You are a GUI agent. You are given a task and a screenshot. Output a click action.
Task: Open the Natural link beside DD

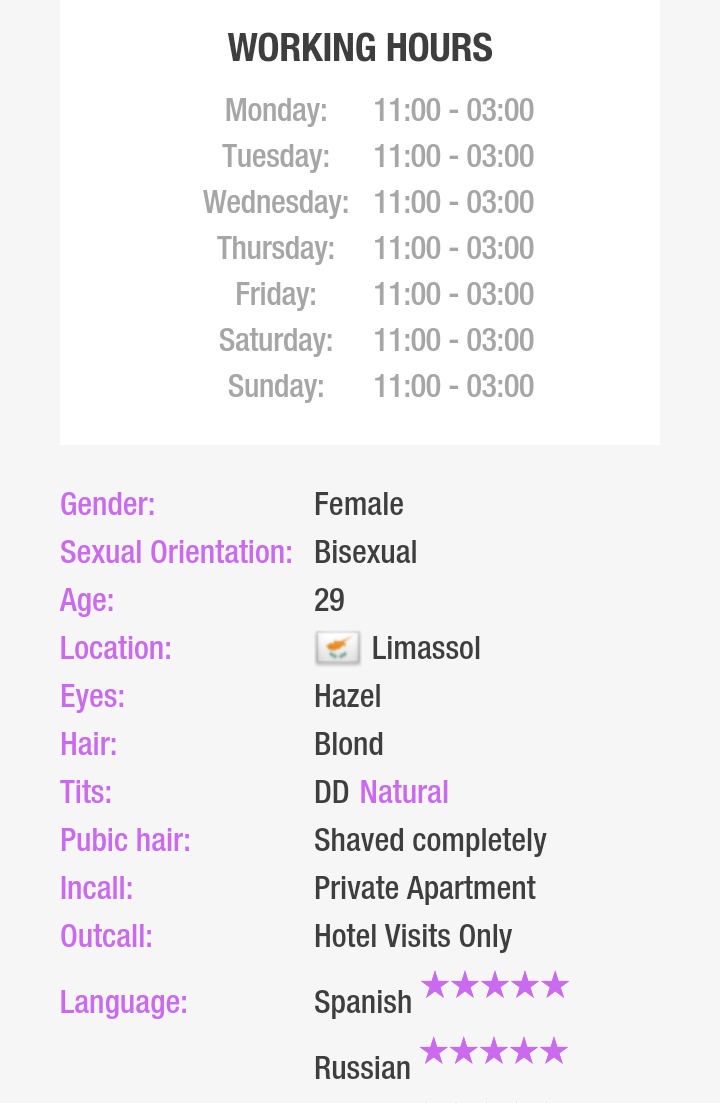click(x=403, y=792)
